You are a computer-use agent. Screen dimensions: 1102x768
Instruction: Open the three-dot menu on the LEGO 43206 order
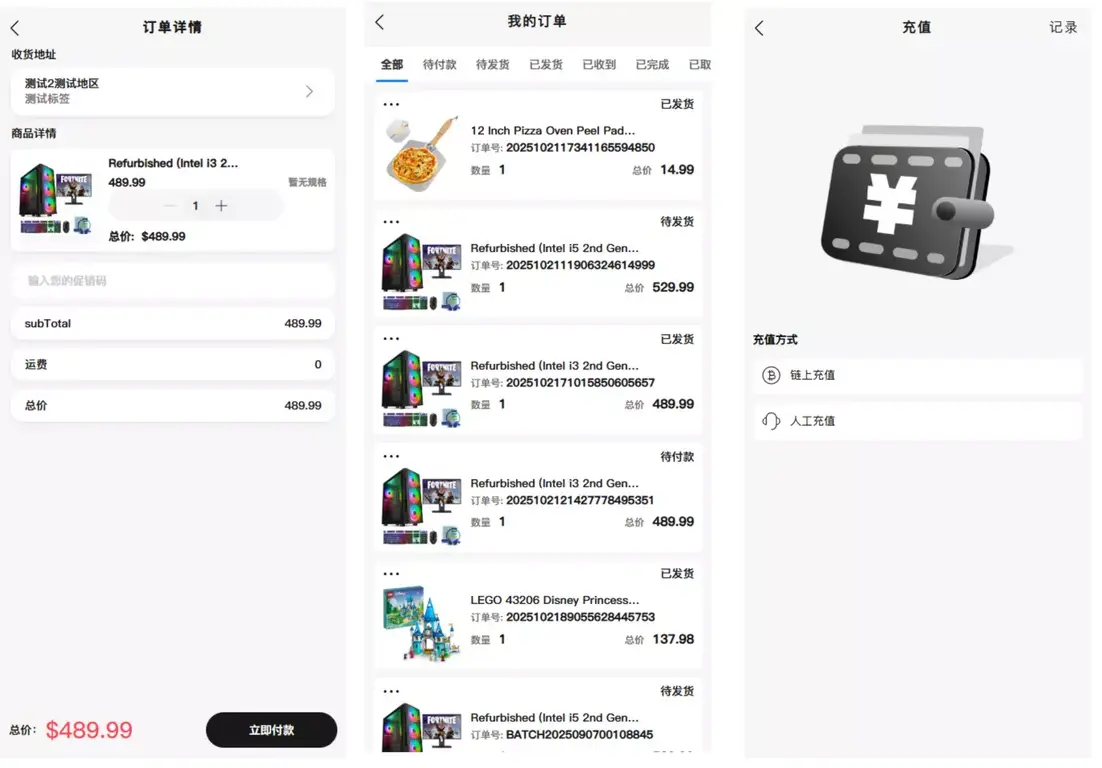click(391, 574)
